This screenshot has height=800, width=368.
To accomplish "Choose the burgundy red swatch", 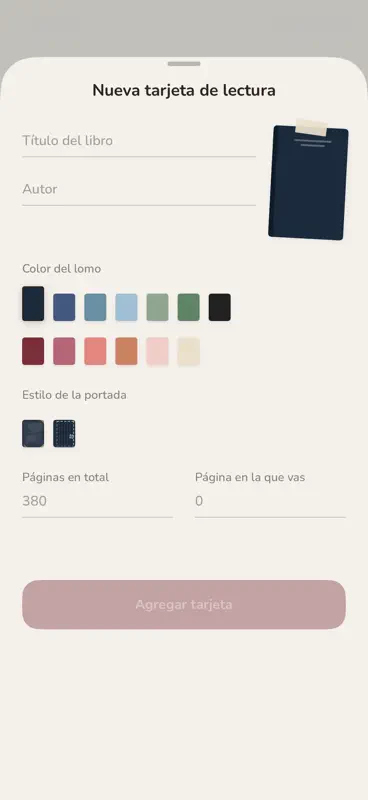I will tap(33, 351).
